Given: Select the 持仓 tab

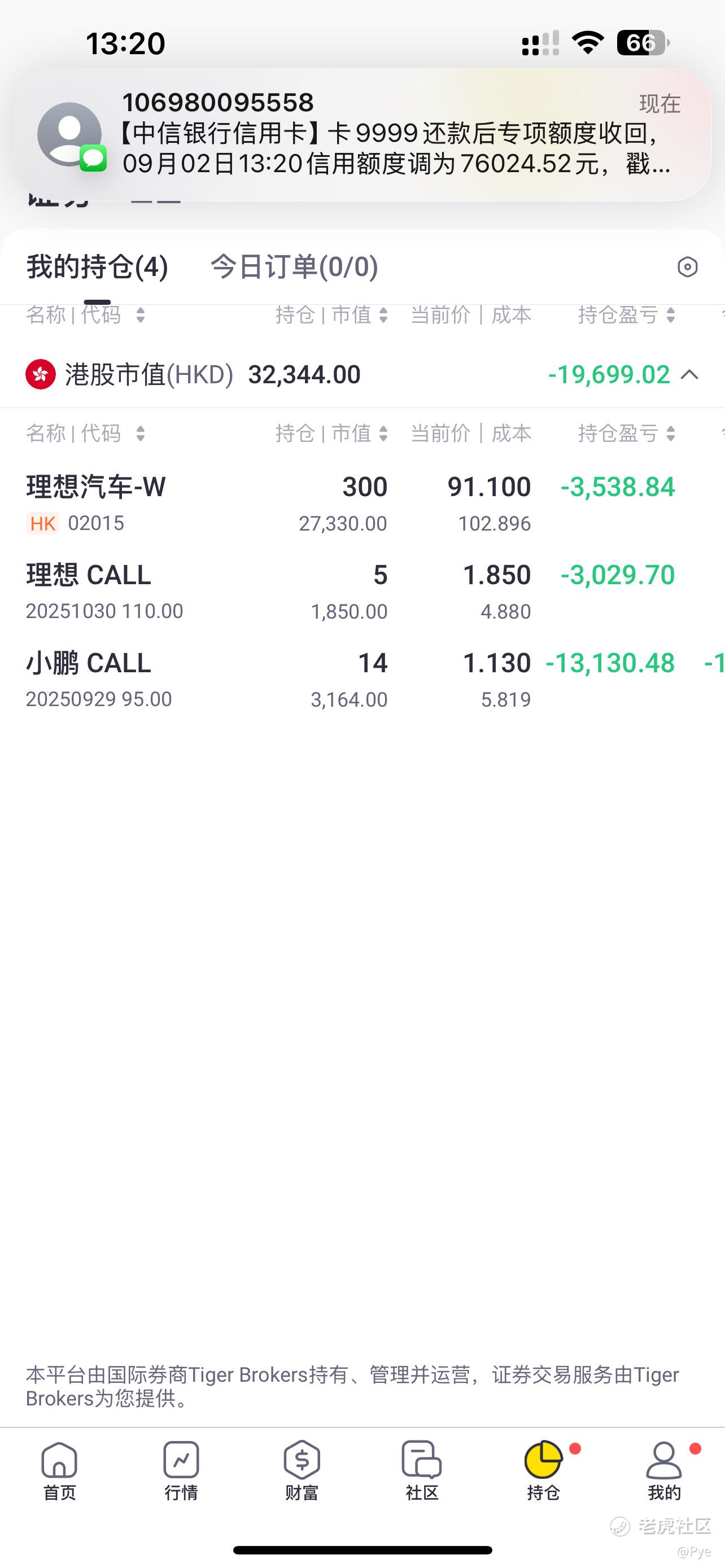Looking at the screenshot, I should click(x=543, y=1470).
